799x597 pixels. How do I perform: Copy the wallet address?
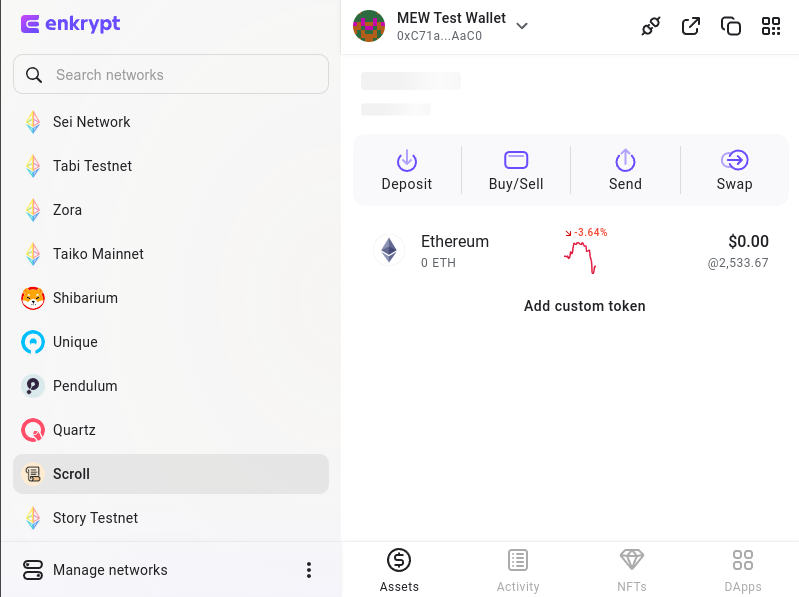[731, 27]
